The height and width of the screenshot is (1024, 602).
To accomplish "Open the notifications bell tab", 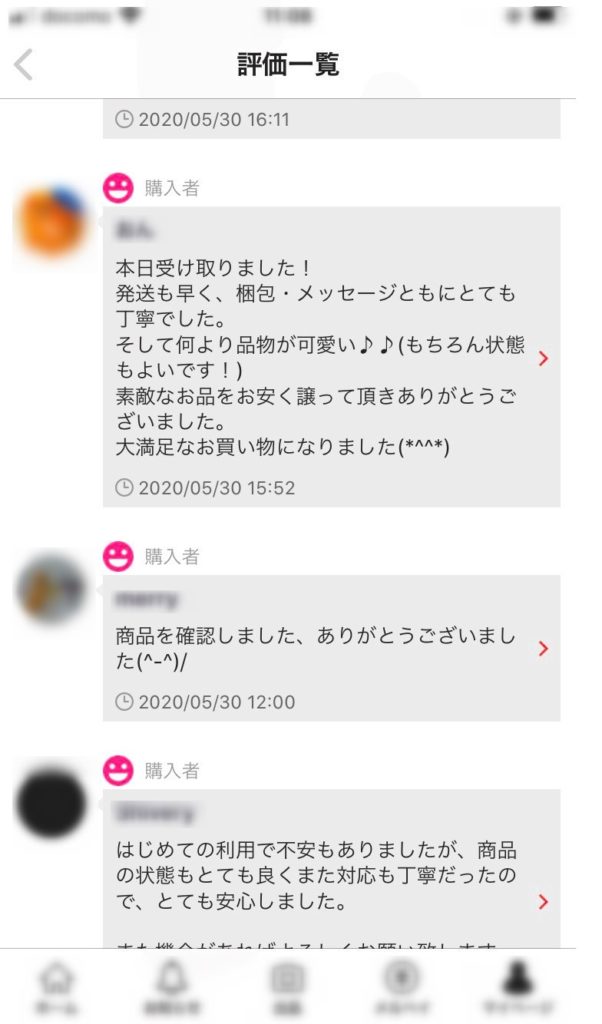I will pyautogui.click(x=173, y=986).
